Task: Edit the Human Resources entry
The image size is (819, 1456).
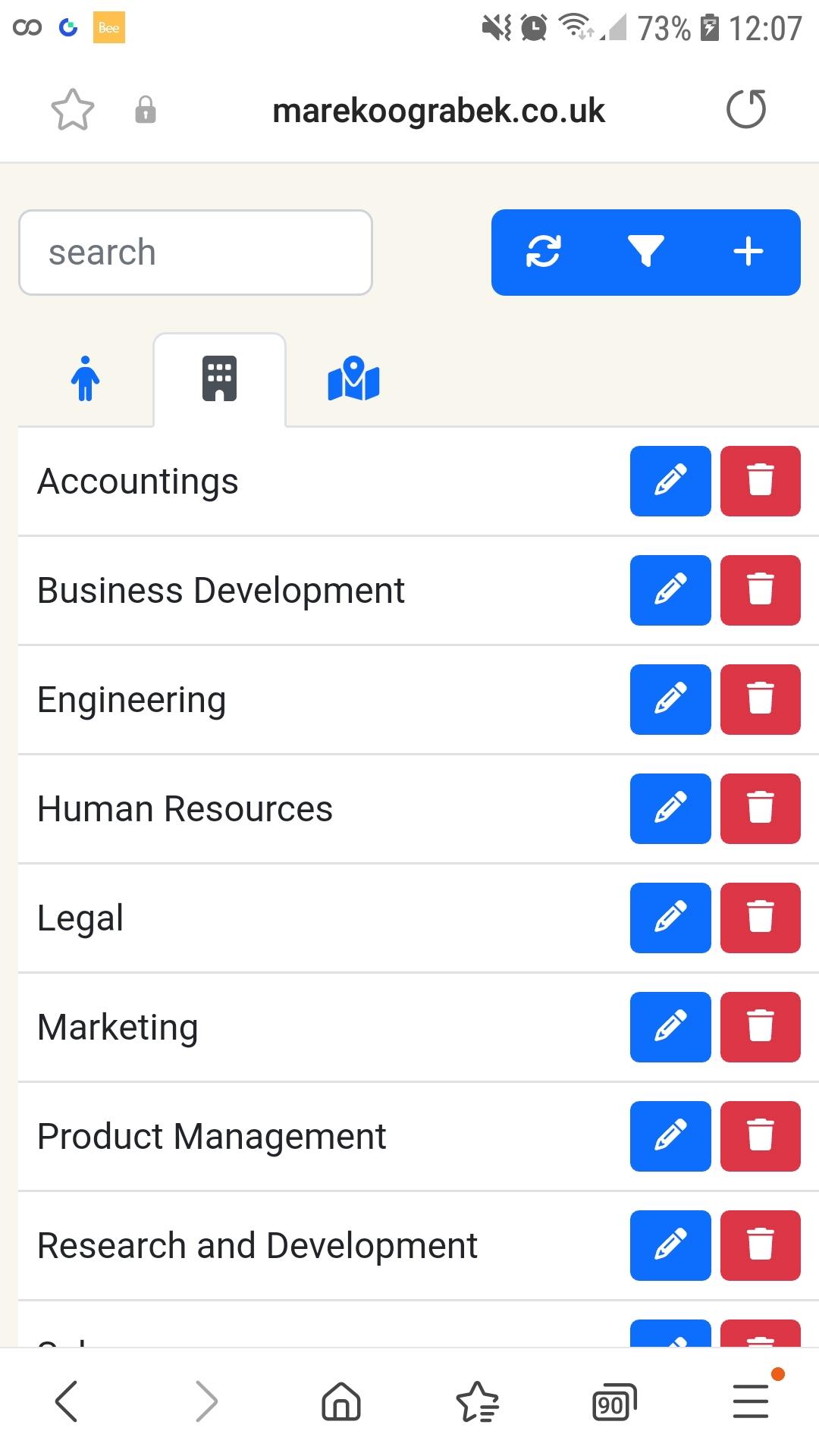Action: (670, 809)
